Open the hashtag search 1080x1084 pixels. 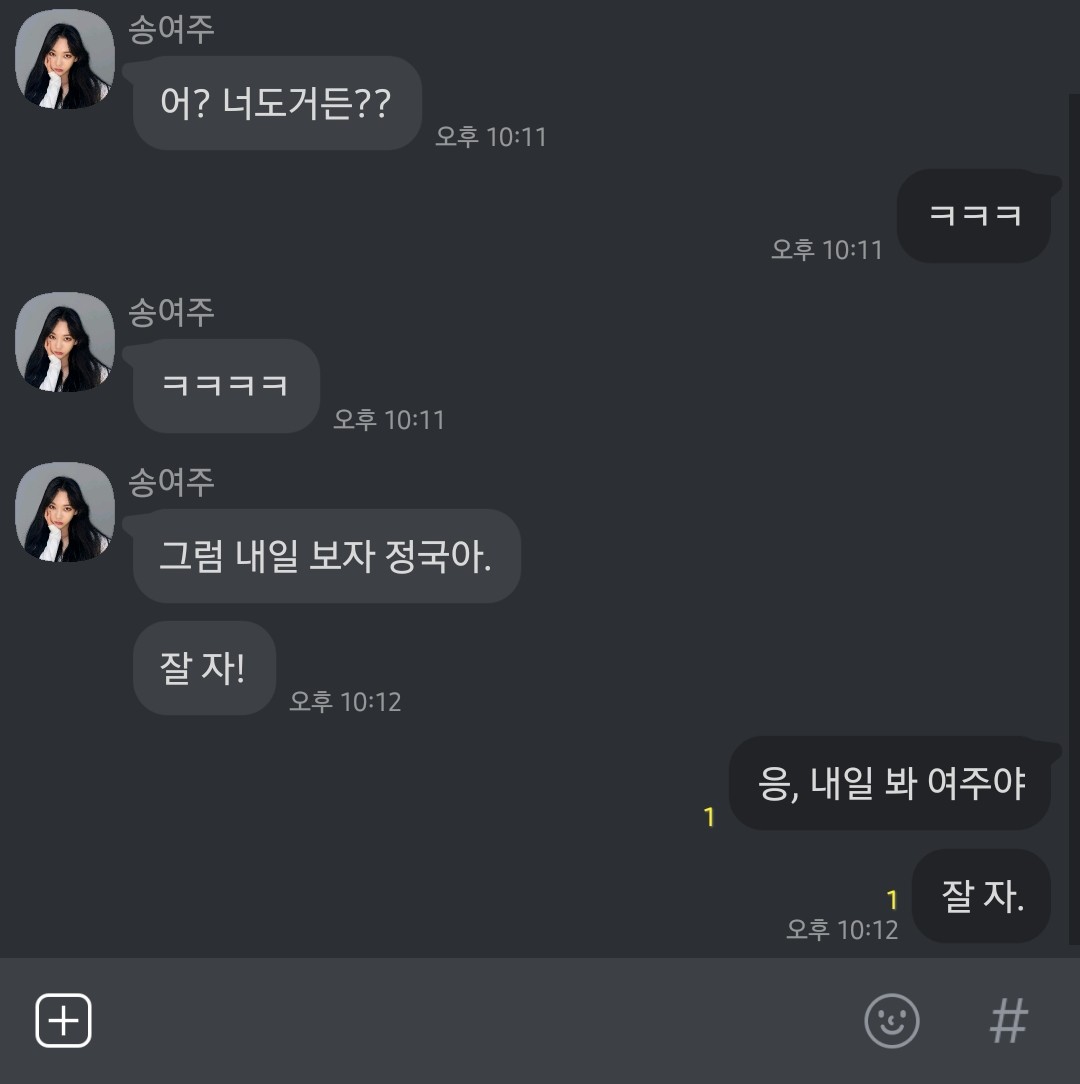tap(1008, 1021)
